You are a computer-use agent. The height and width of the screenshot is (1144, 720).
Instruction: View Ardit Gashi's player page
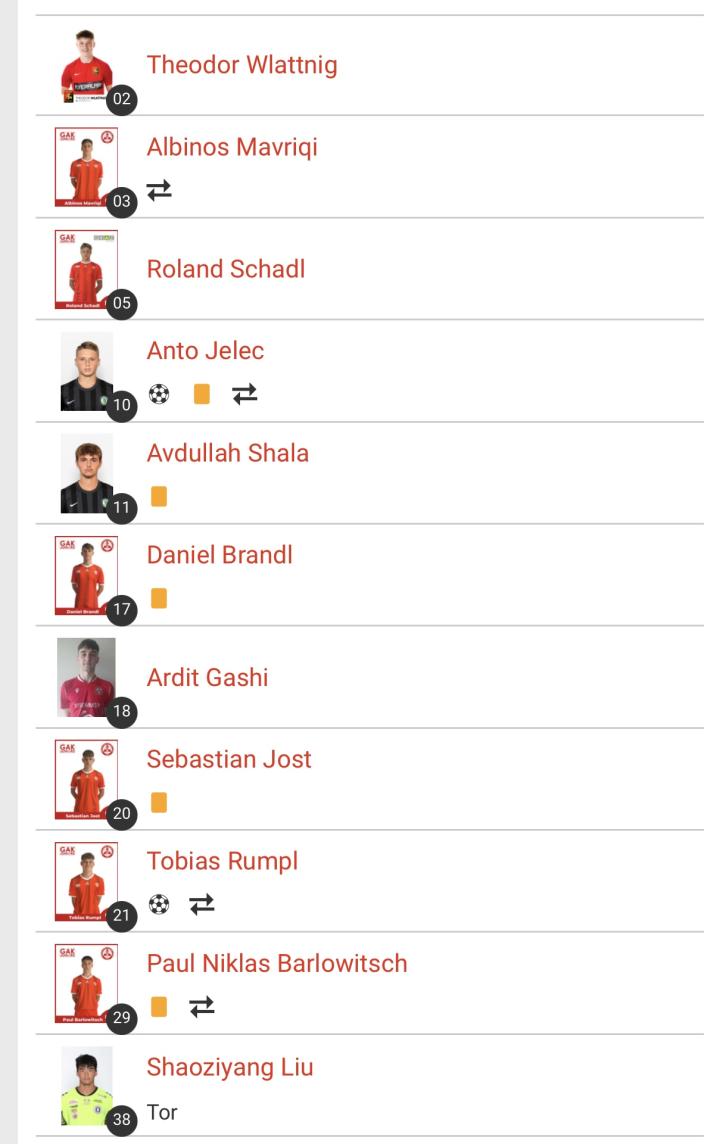[x=207, y=677]
